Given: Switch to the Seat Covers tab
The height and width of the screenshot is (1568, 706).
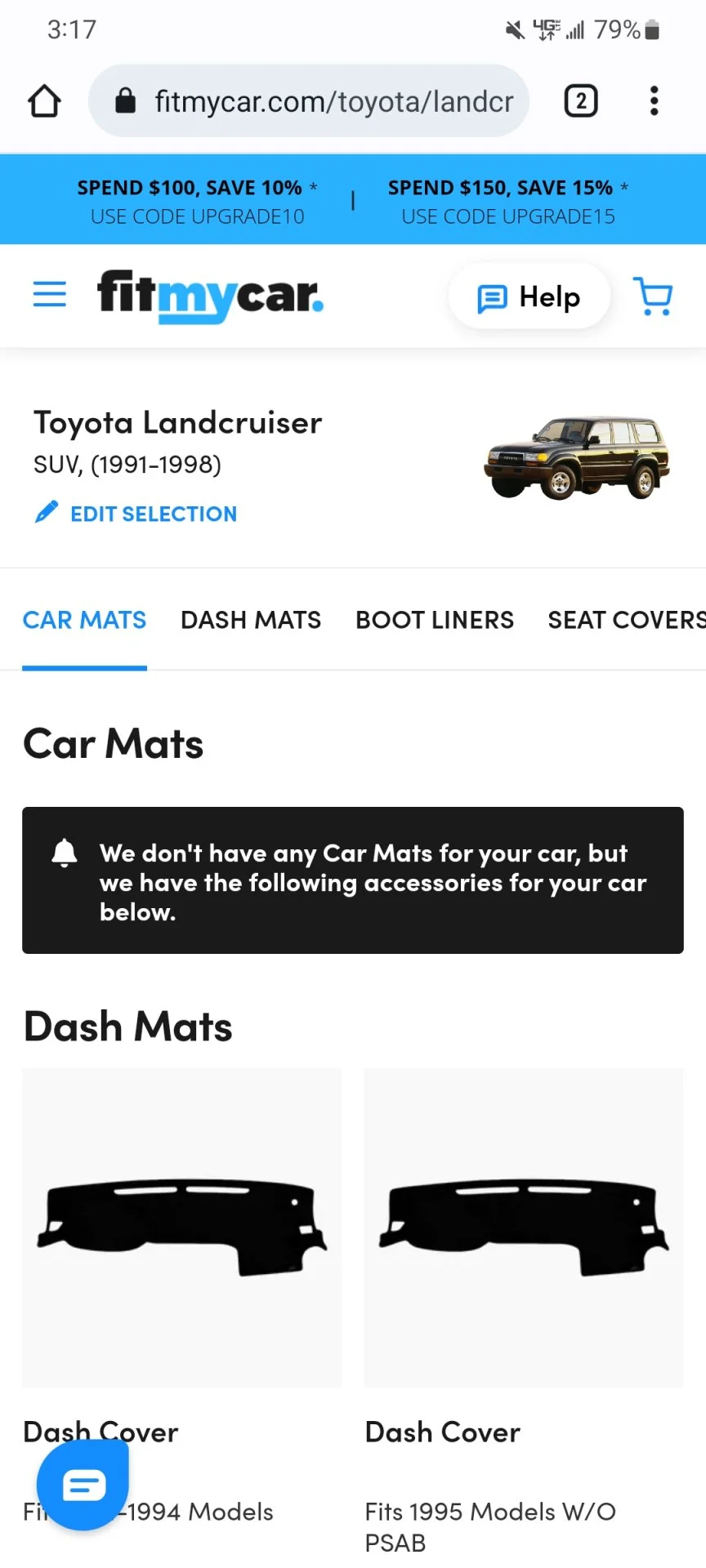Looking at the screenshot, I should click(x=626, y=620).
